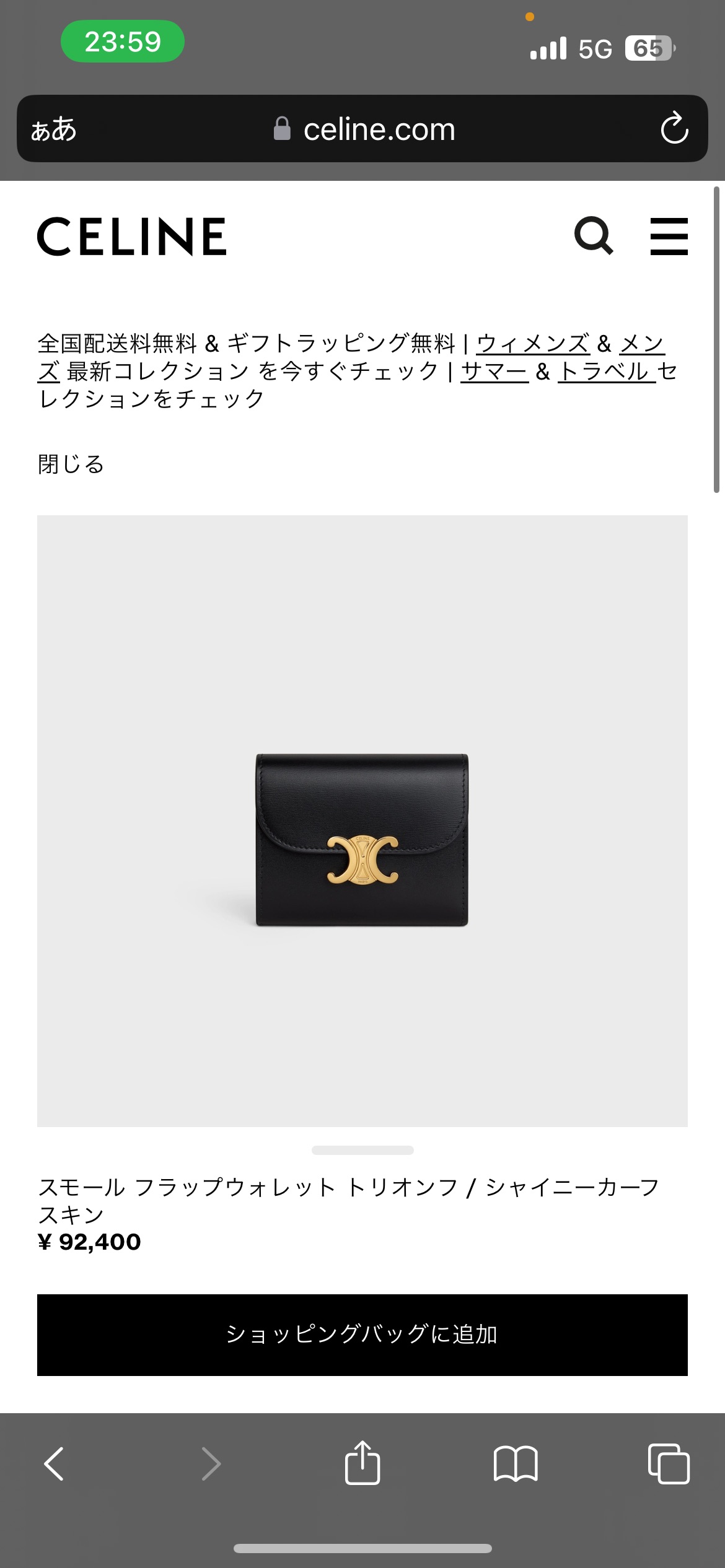Open the hamburger menu
Viewport: 725px width, 1568px height.
(669, 236)
